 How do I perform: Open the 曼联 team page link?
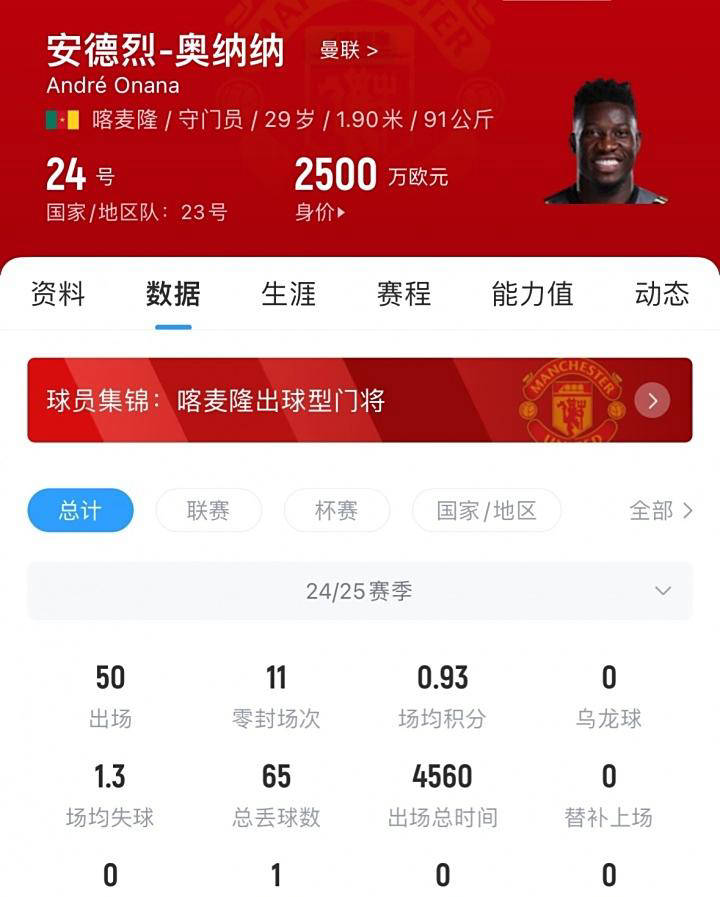click(x=348, y=49)
